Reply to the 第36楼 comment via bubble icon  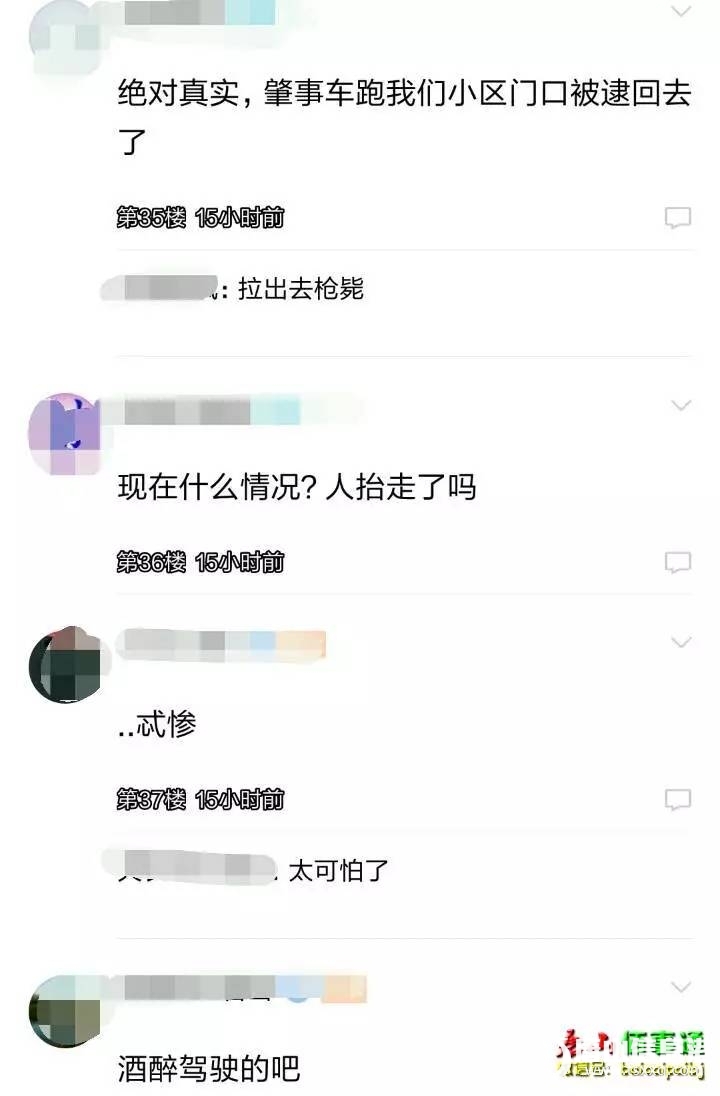pos(678,562)
